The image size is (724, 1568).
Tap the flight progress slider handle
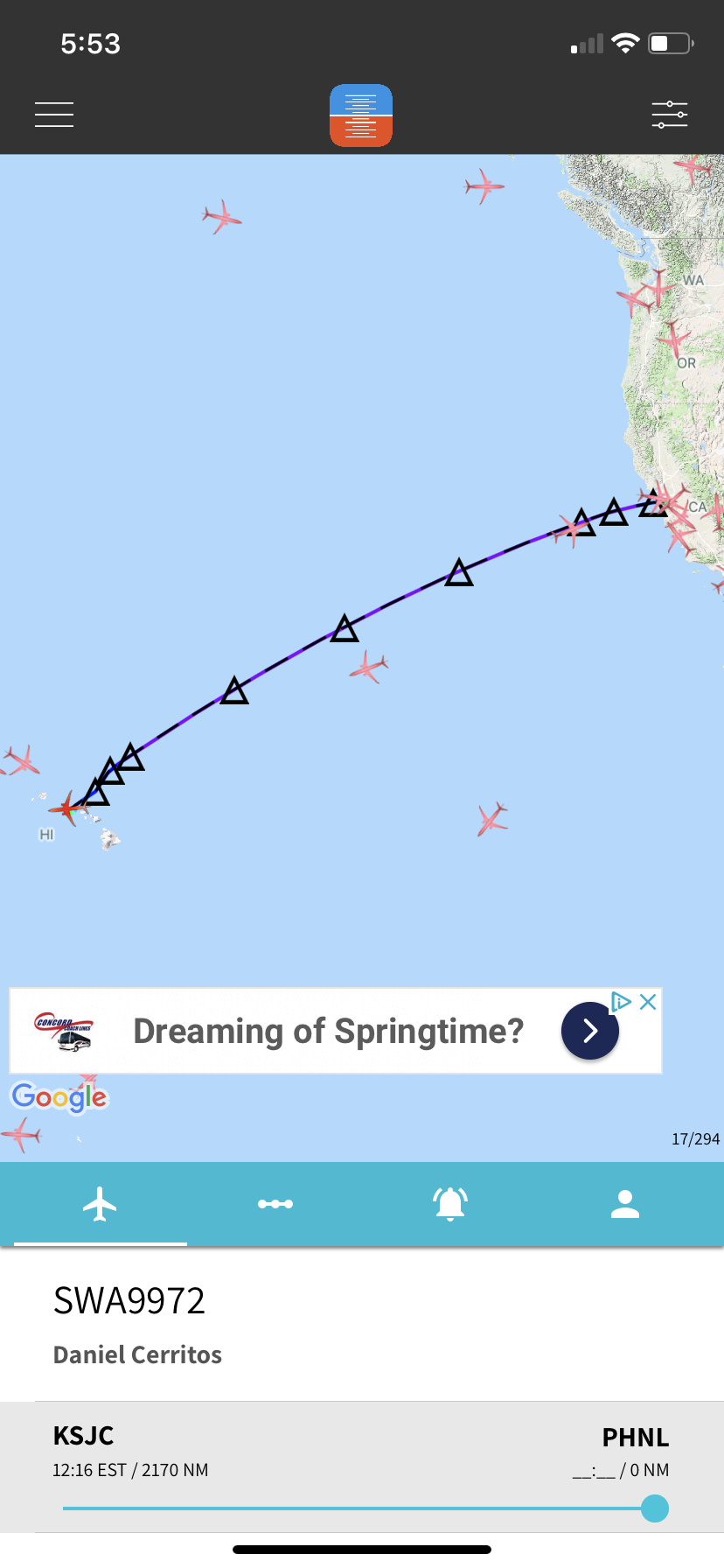[655, 1508]
